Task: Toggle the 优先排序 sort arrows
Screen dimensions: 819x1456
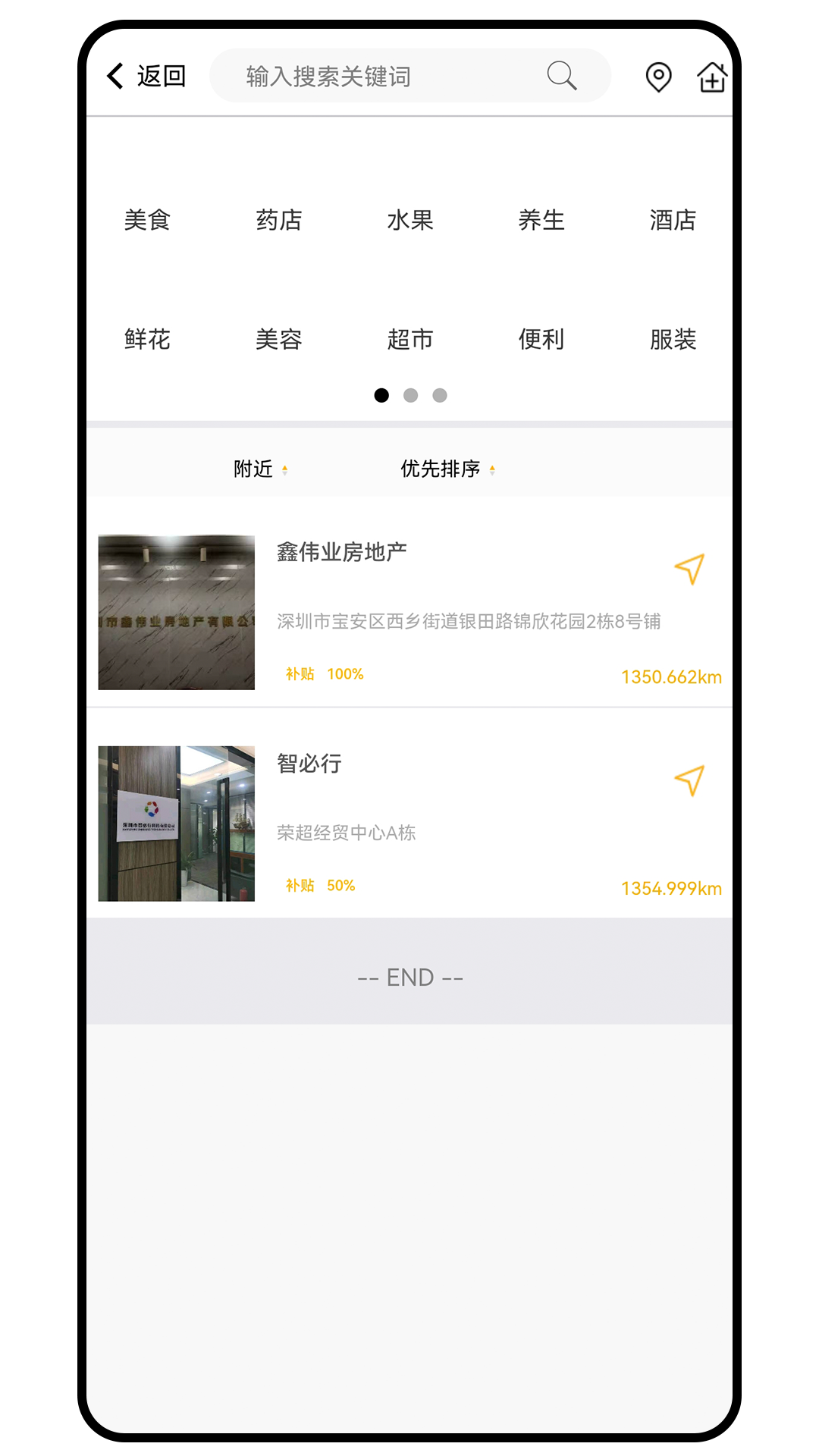Action: (494, 469)
